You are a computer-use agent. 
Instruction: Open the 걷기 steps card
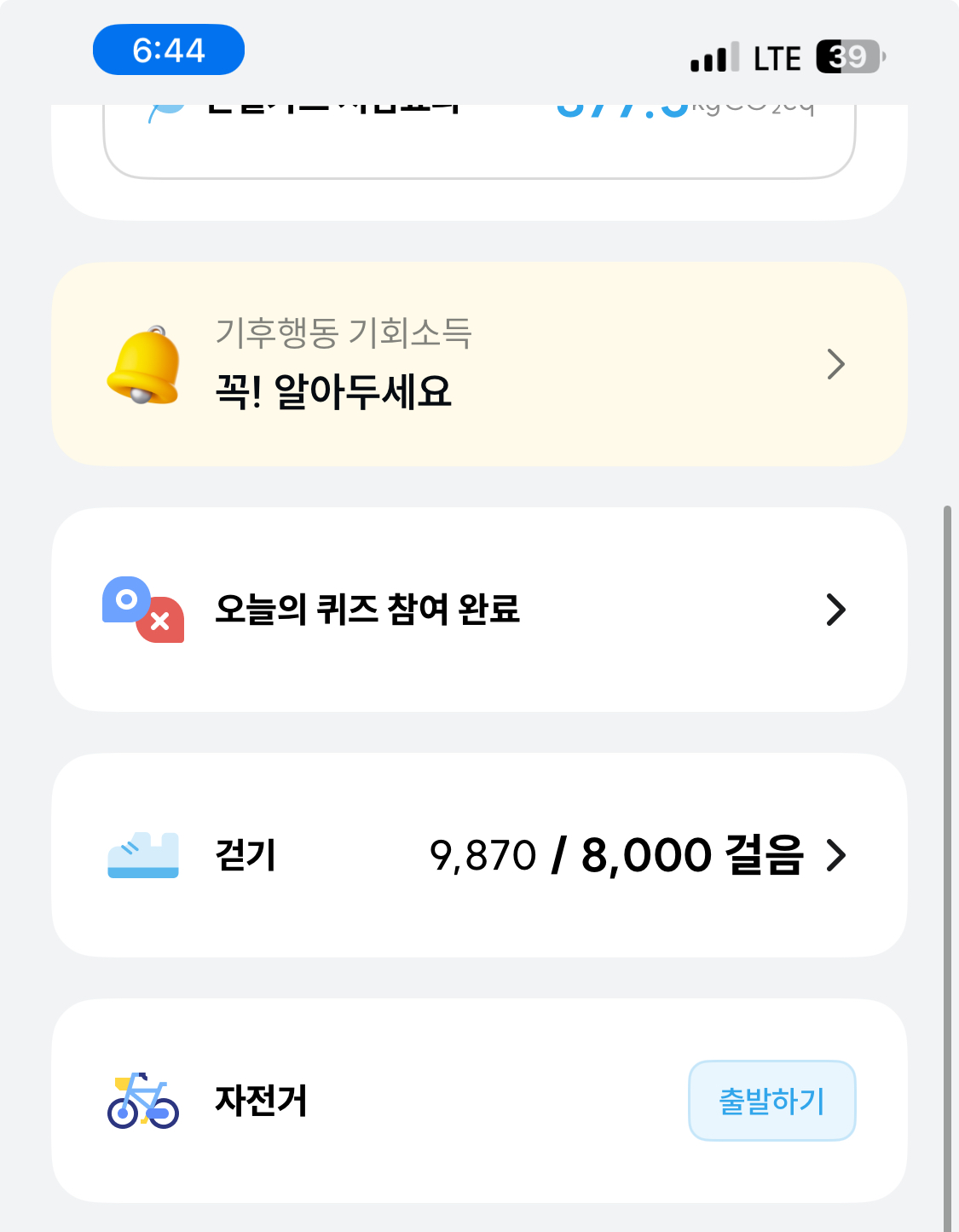click(x=478, y=855)
